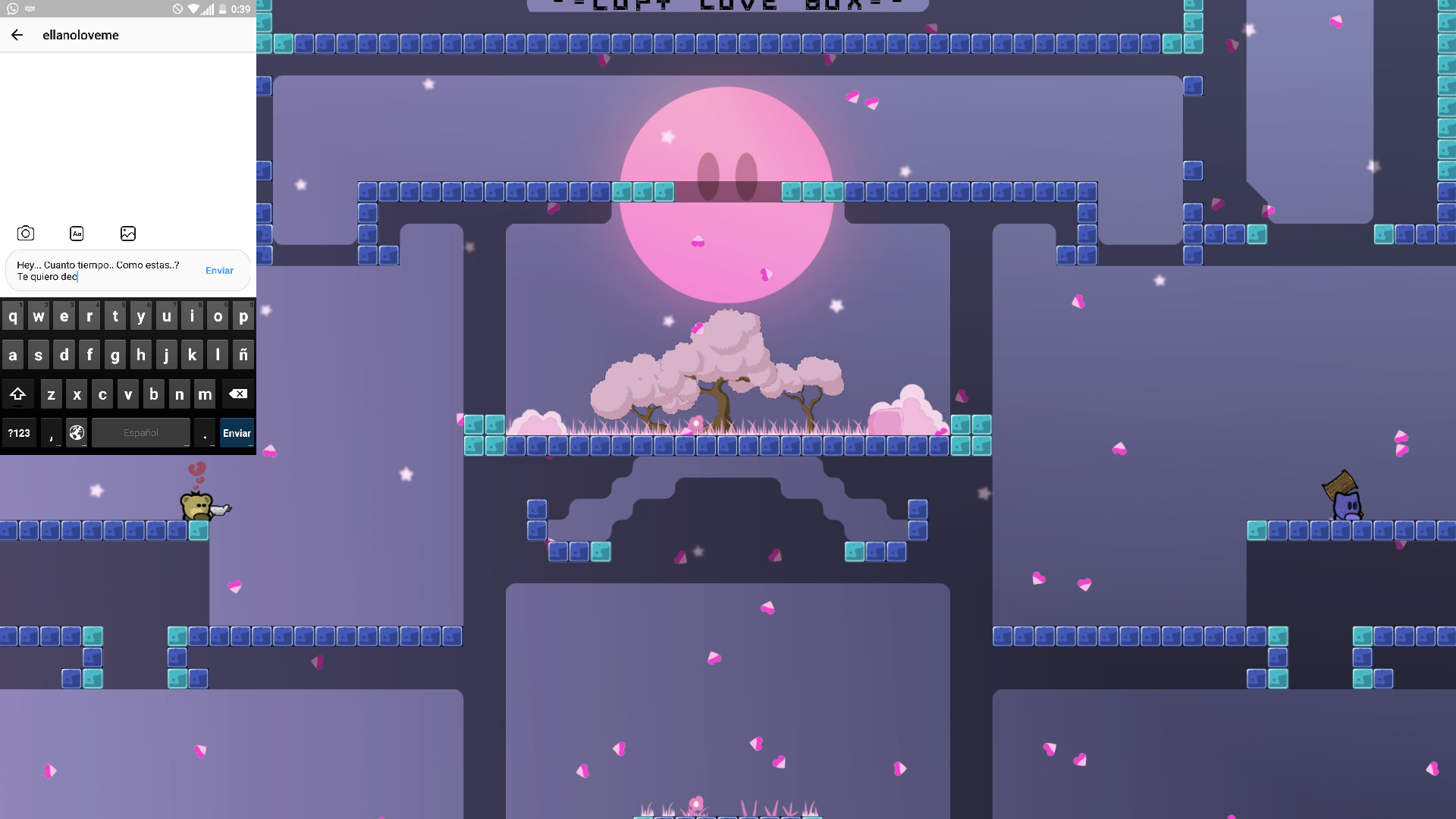The width and height of the screenshot is (1456, 819).
Task: Tap the Español space bar
Action: 141,433
